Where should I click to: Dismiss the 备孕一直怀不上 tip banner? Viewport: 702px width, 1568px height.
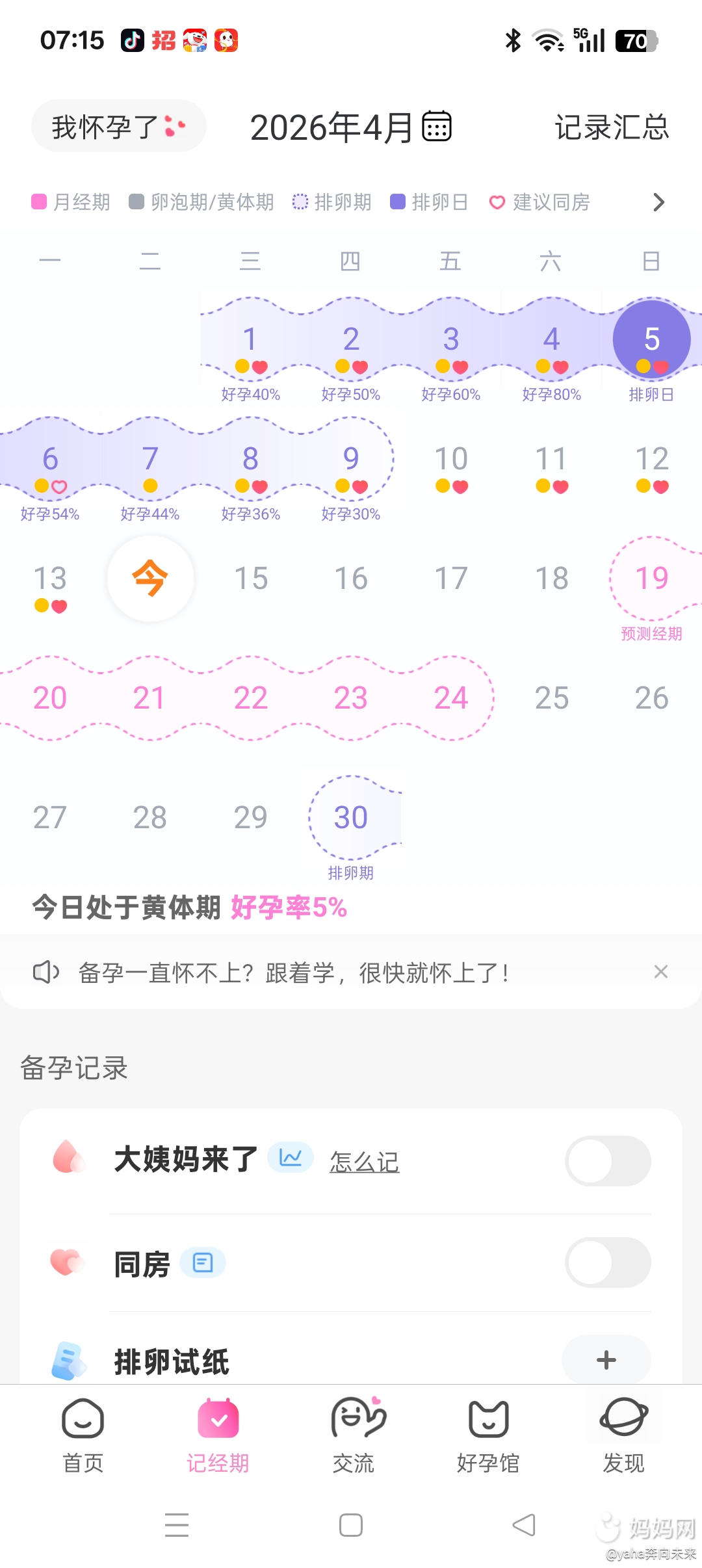point(661,972)
